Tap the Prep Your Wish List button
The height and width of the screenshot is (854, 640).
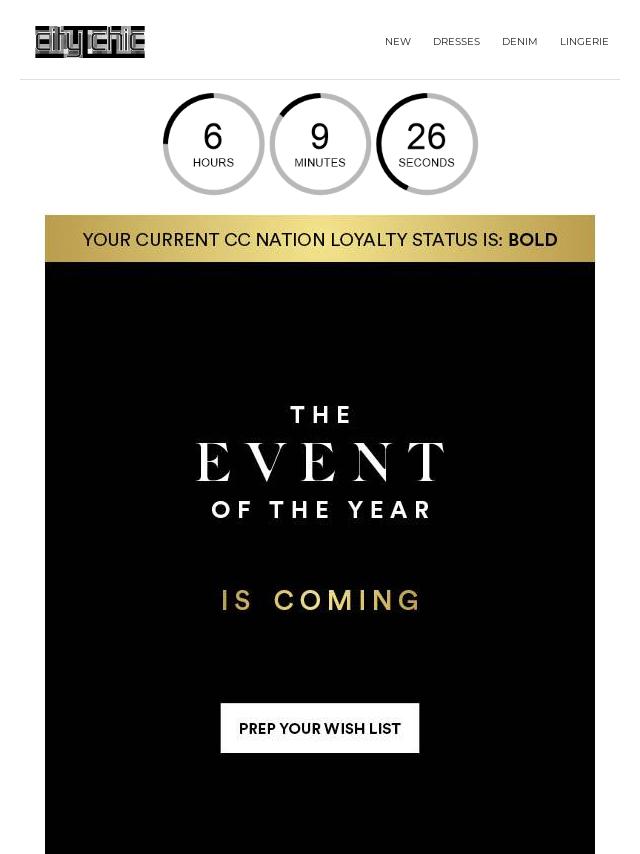tap(320, 728)
